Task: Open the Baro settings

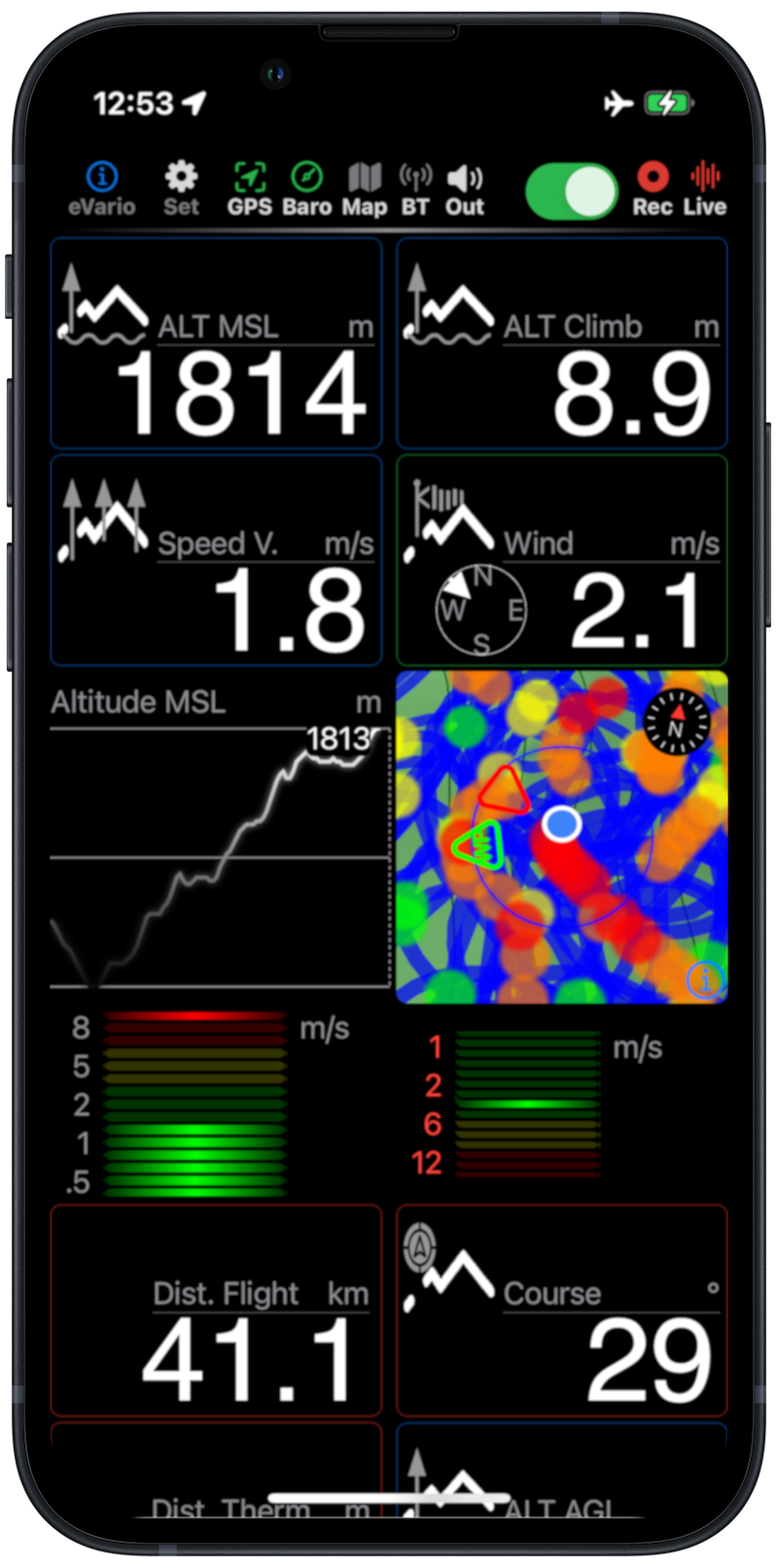Action: [x=306, y=188]
